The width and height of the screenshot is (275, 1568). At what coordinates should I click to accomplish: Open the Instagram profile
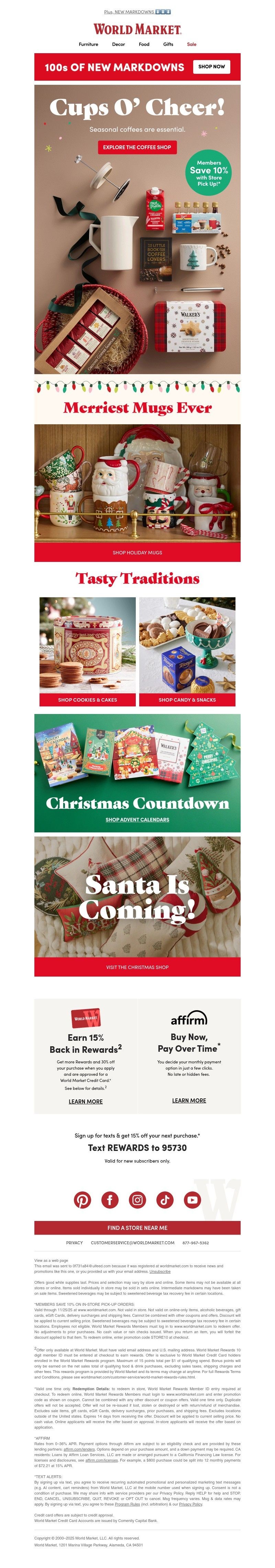pos(138,1200)
